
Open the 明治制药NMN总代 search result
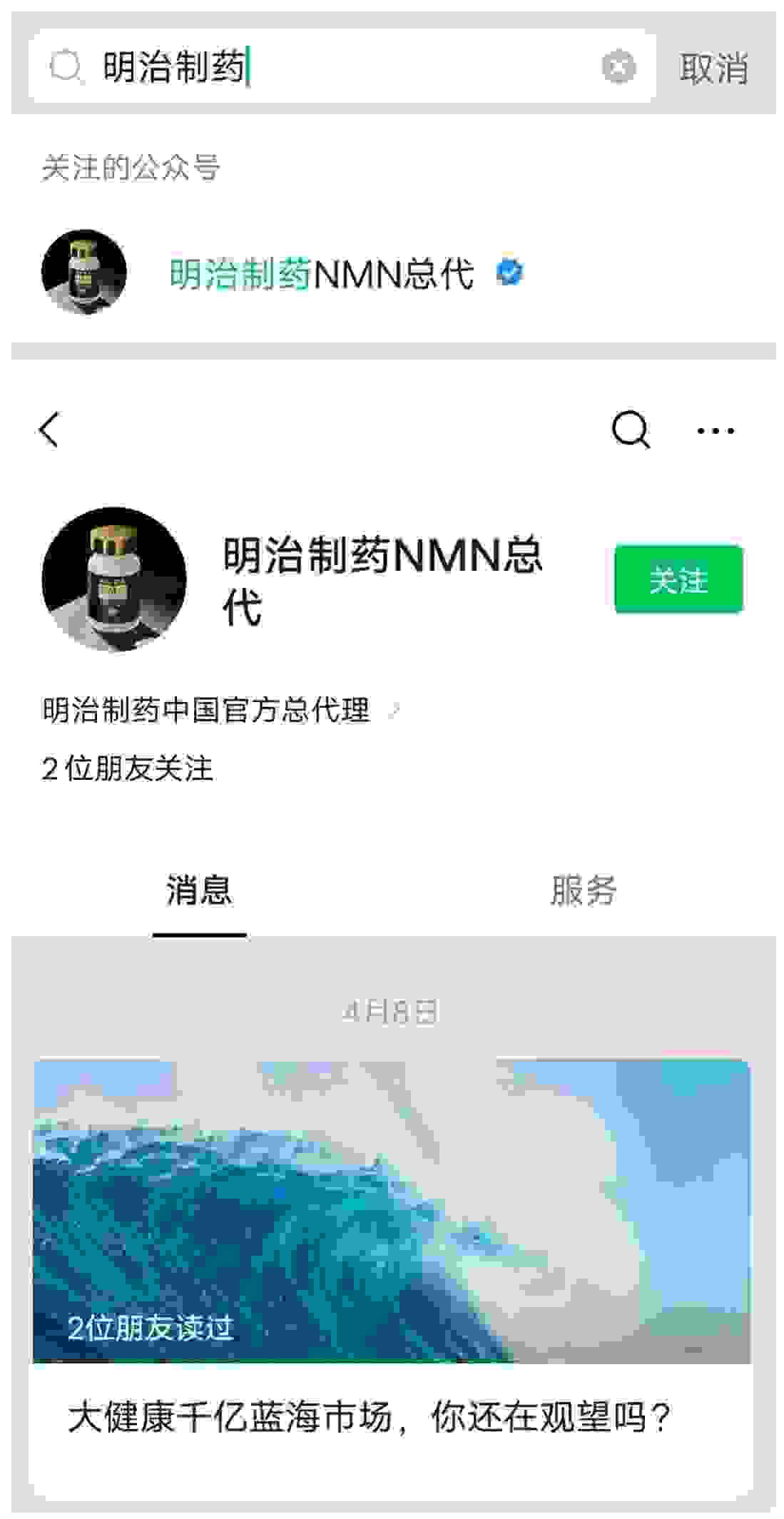click(392, 273)
